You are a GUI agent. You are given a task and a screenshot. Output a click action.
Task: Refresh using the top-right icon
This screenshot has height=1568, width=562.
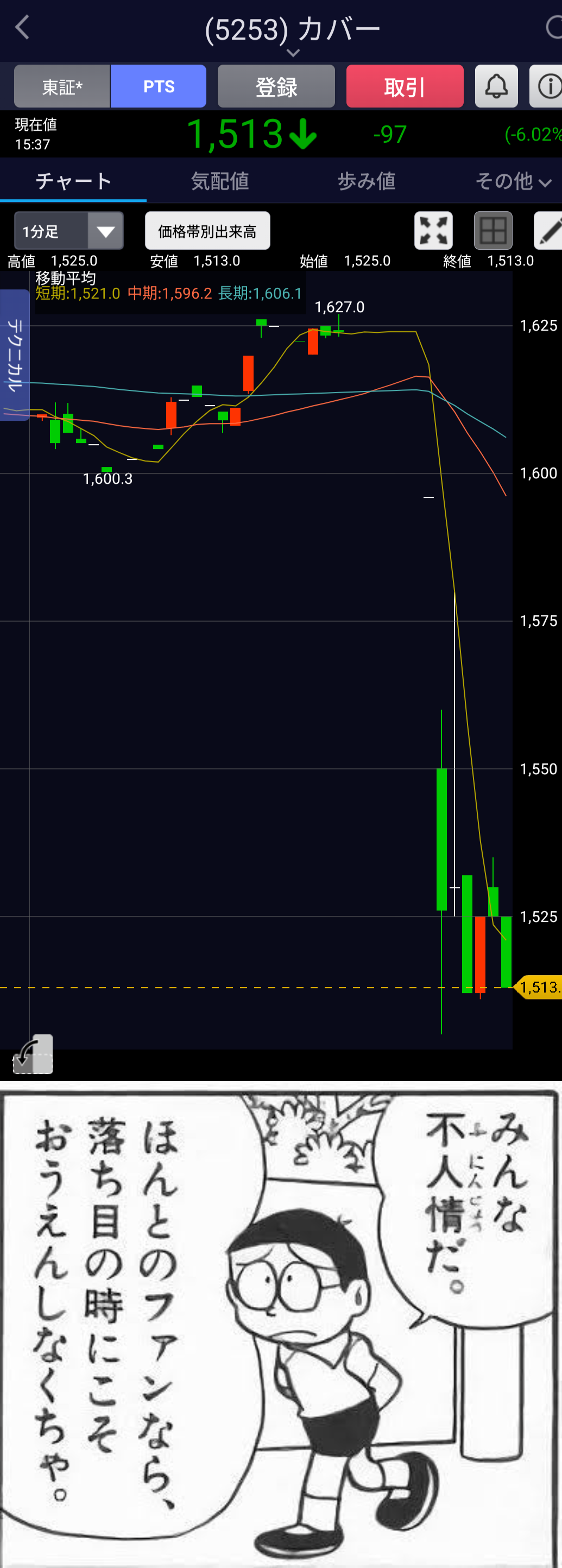click(553, 27)
